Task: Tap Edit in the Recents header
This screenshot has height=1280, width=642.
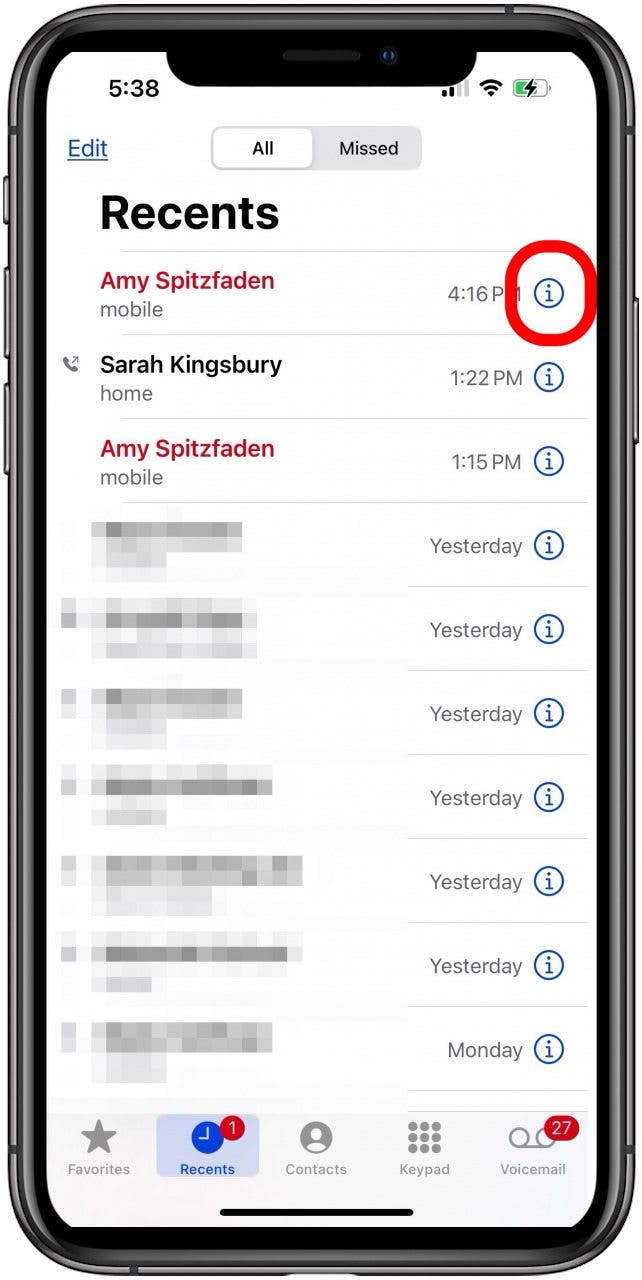Action: pyautogui.click(x=87, y=149)
